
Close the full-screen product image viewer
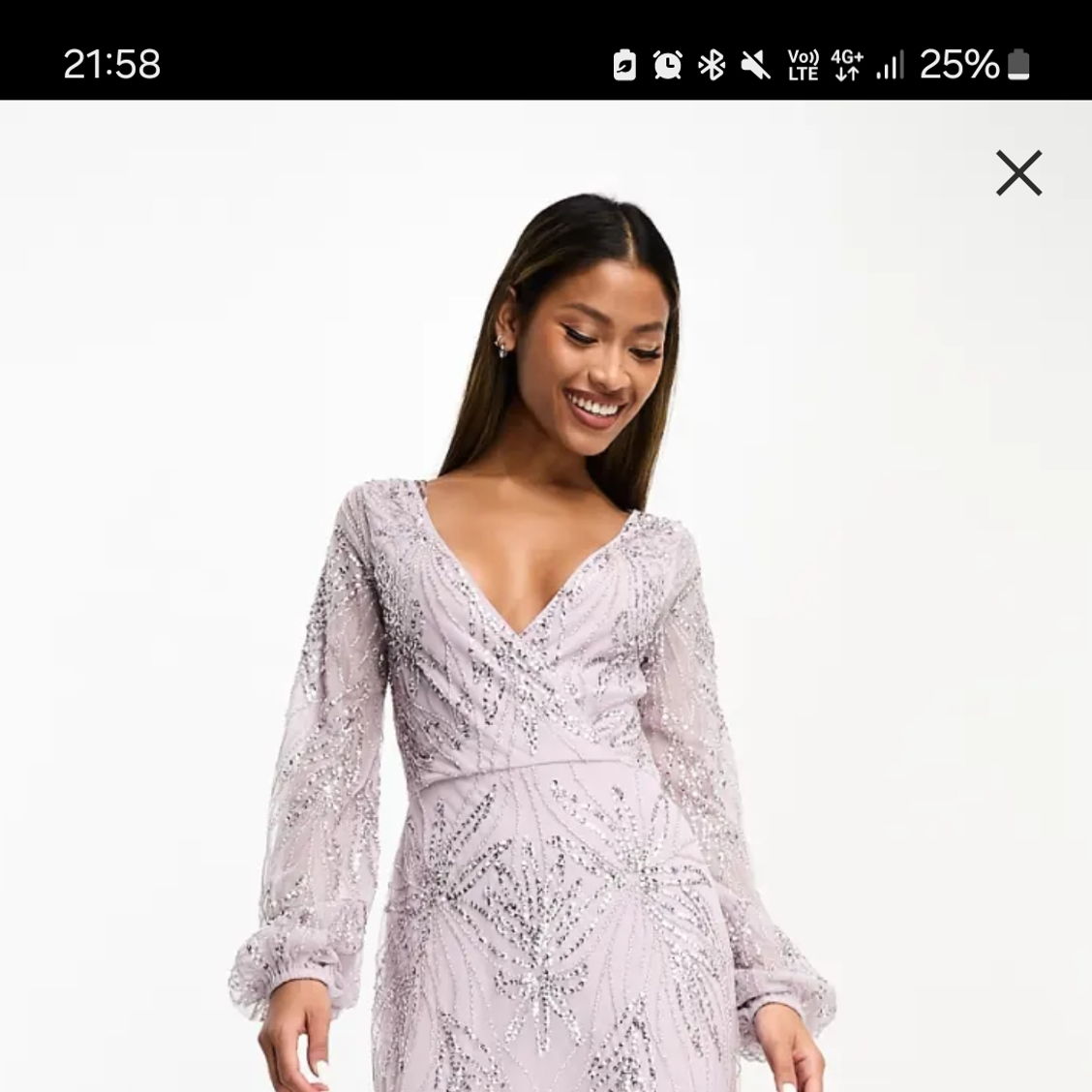coord(1018,173)
